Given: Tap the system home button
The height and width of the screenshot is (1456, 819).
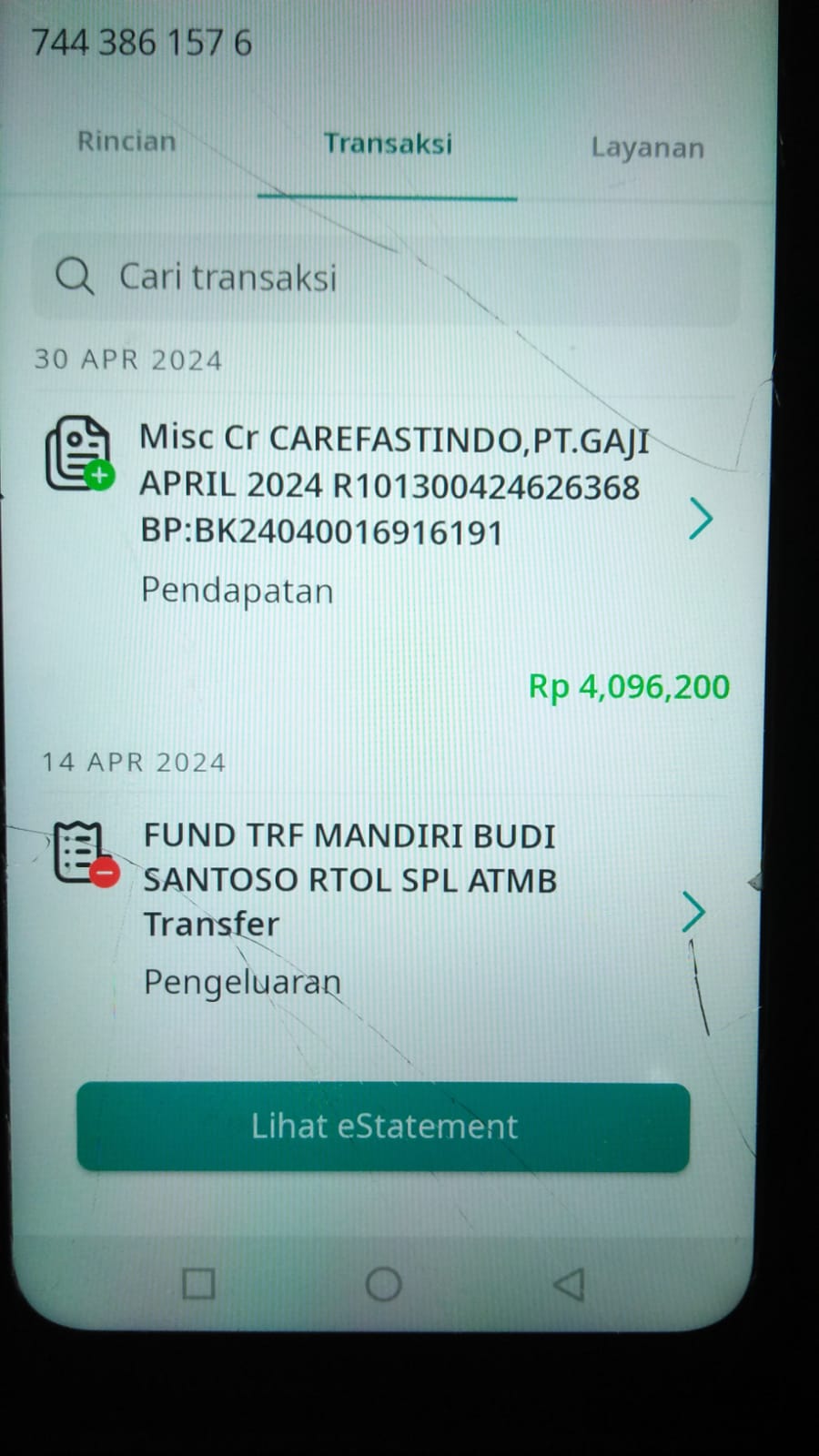Looking at the screenshot, I should pos(383,1284).
